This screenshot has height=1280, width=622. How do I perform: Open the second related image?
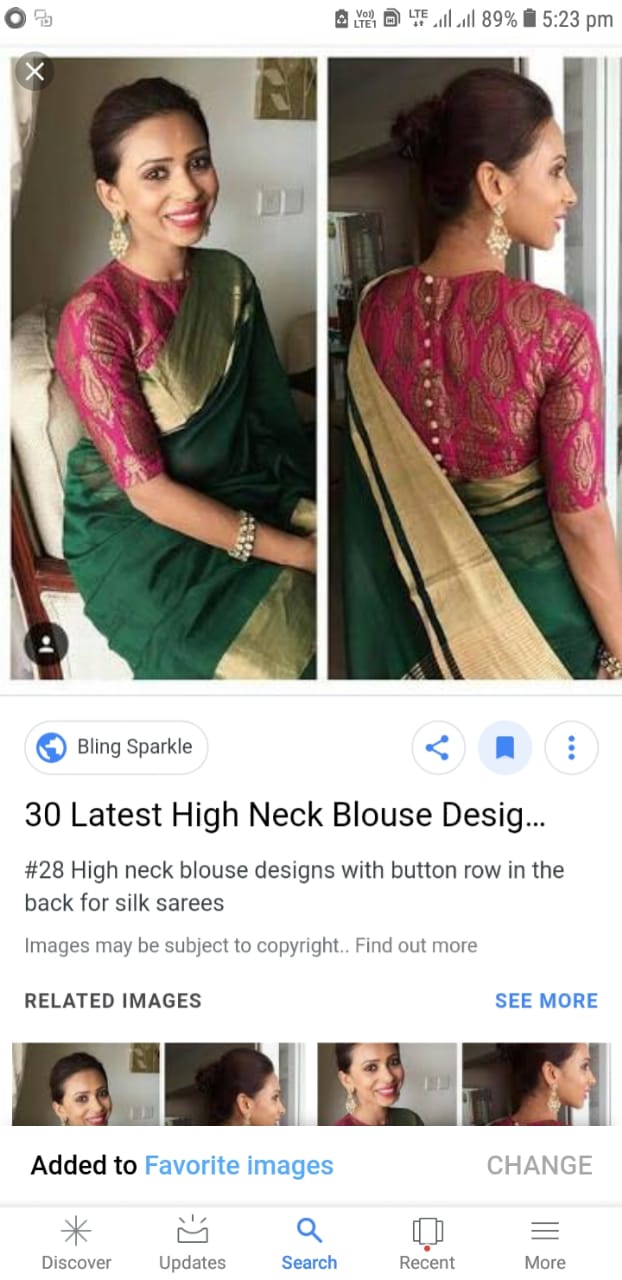pyautogui.click(x=236, y=1084)
